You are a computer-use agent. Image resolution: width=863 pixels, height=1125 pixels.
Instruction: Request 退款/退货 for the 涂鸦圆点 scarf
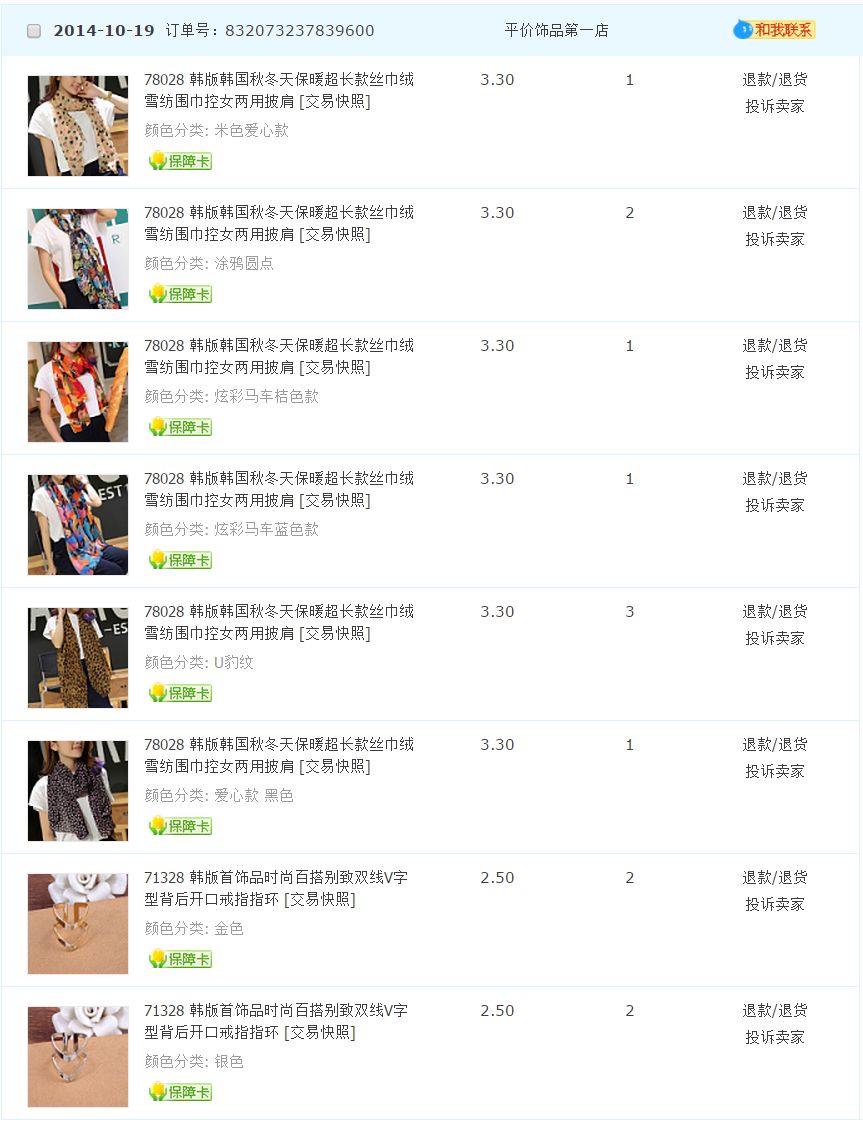click(x=775, y=213)
